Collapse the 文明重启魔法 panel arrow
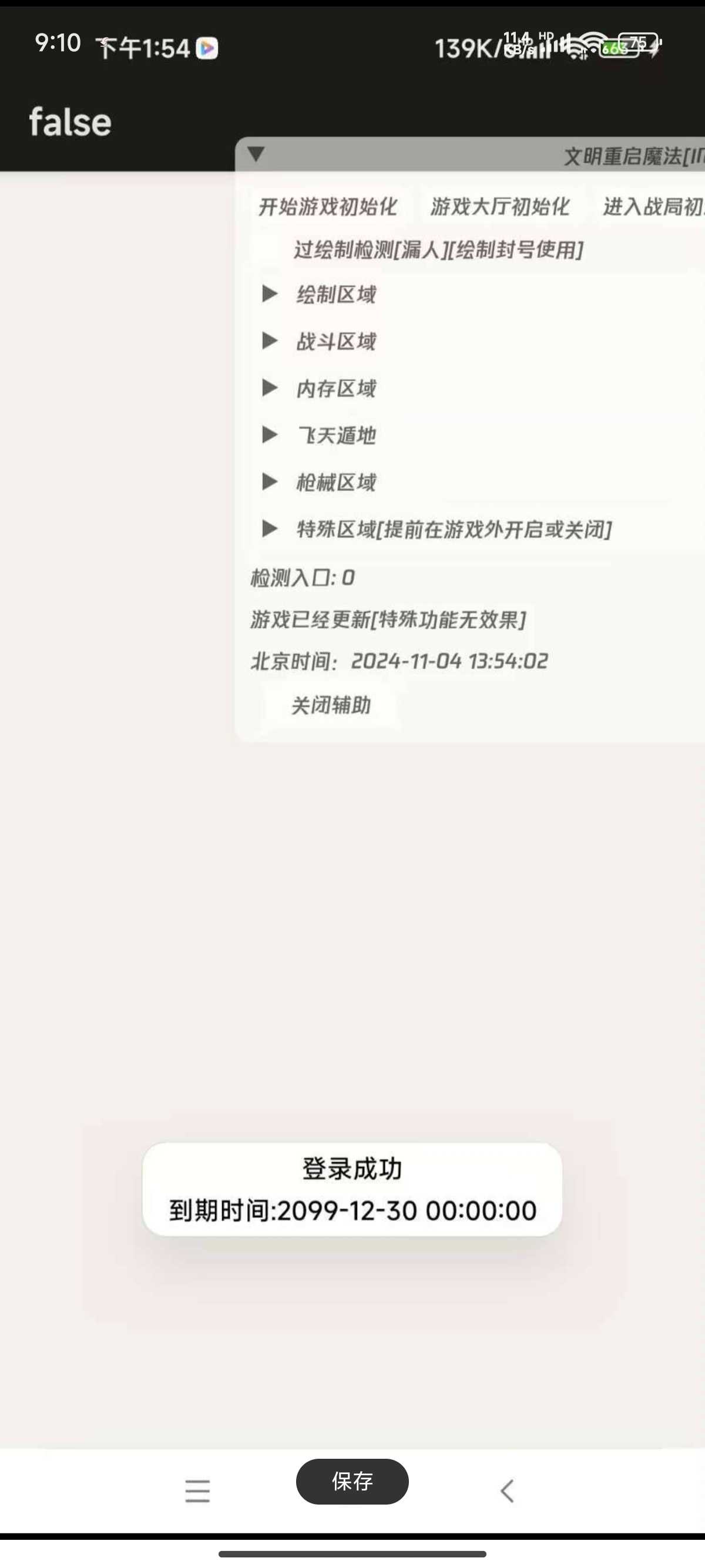The height and width of the screenshot is (1568, 705). point(256,154)
